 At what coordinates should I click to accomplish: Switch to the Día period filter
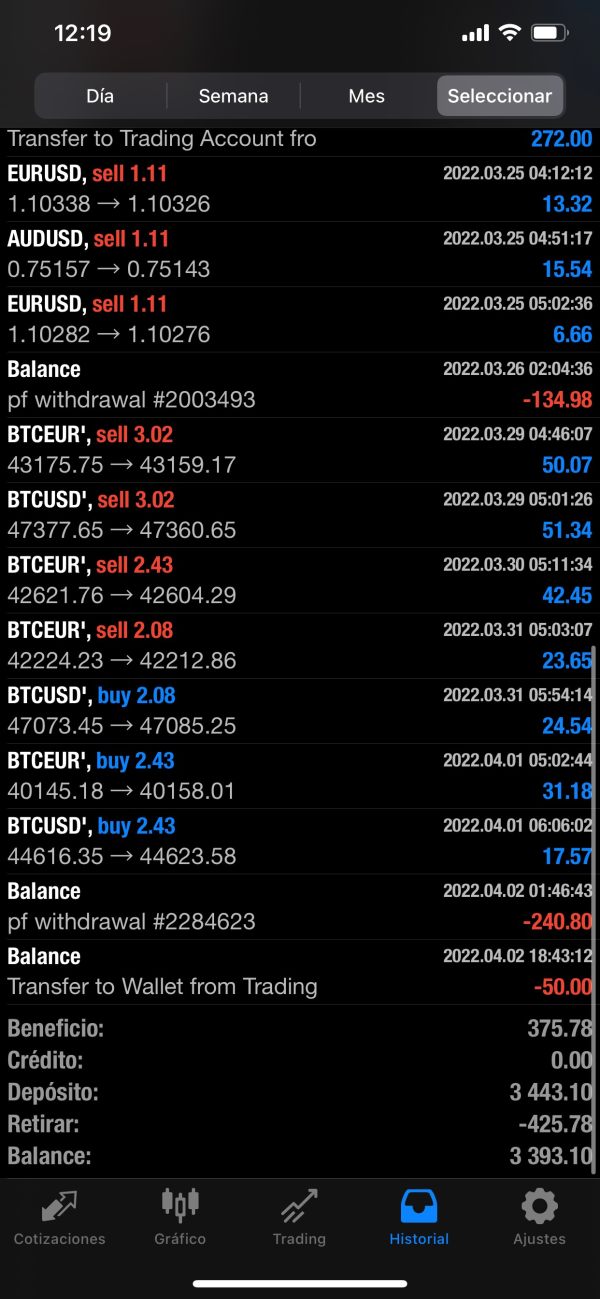coord(100,96)
